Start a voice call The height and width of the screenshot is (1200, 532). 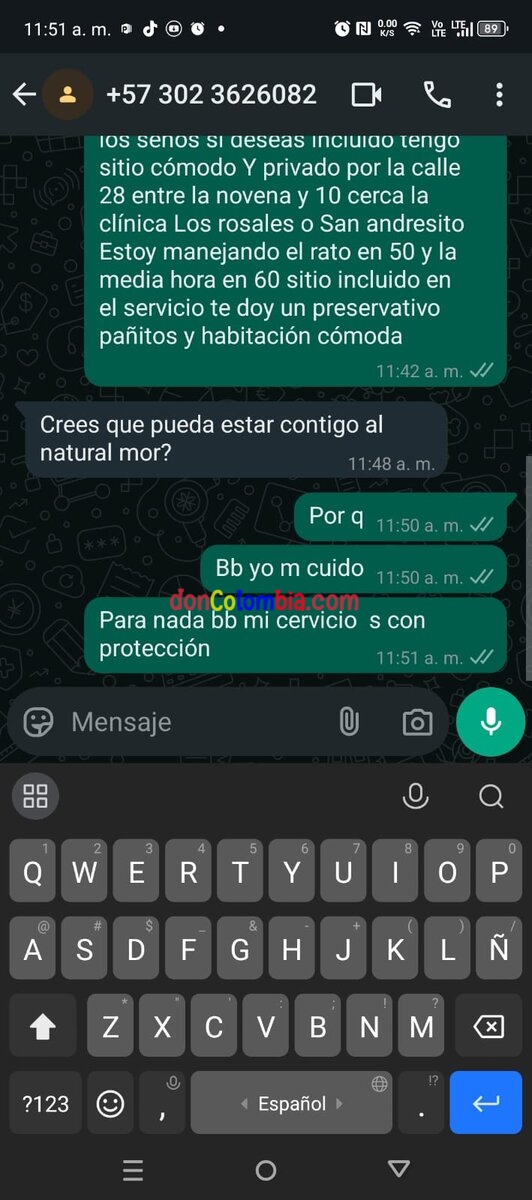(437, 95)
